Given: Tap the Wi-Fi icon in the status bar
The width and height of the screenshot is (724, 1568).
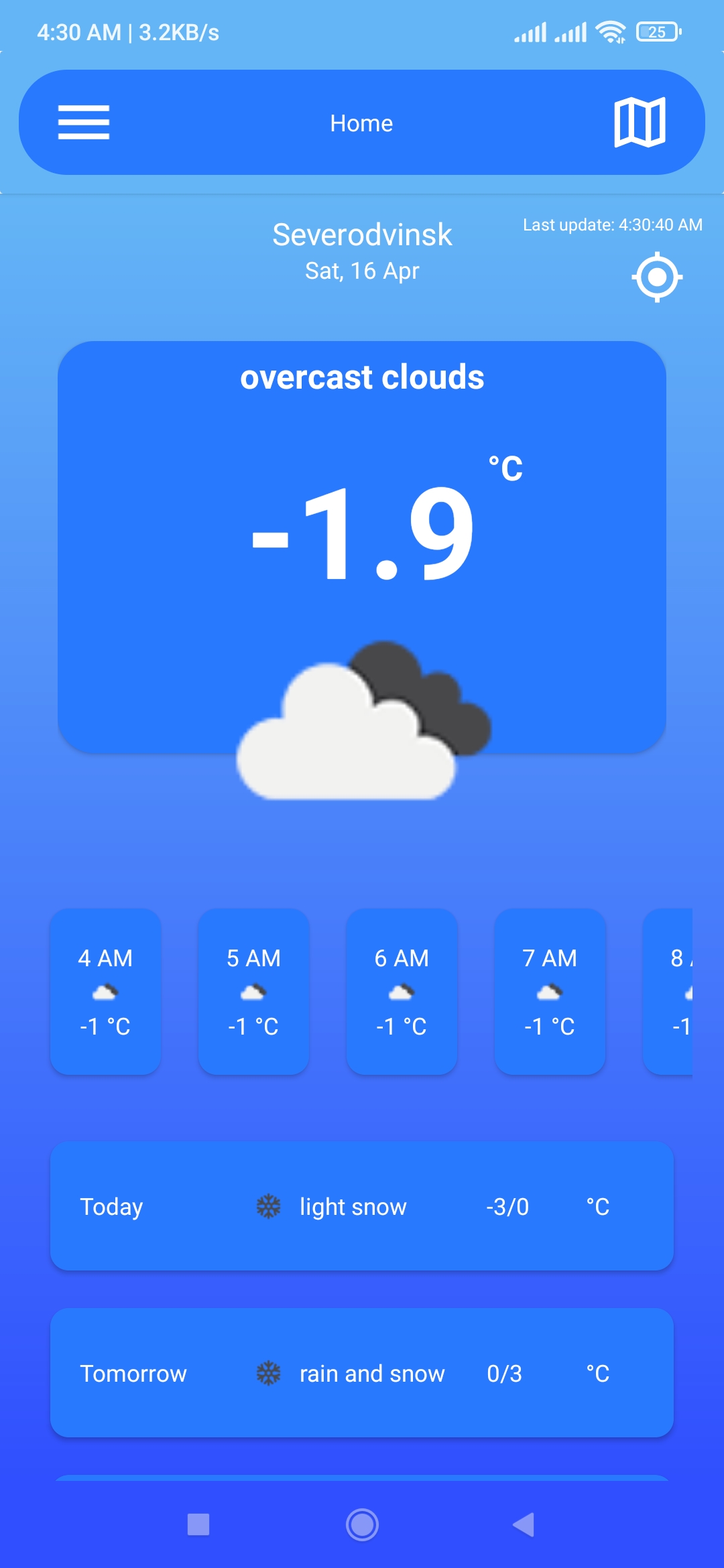Looking at the screenshot, I should [609, 31].
